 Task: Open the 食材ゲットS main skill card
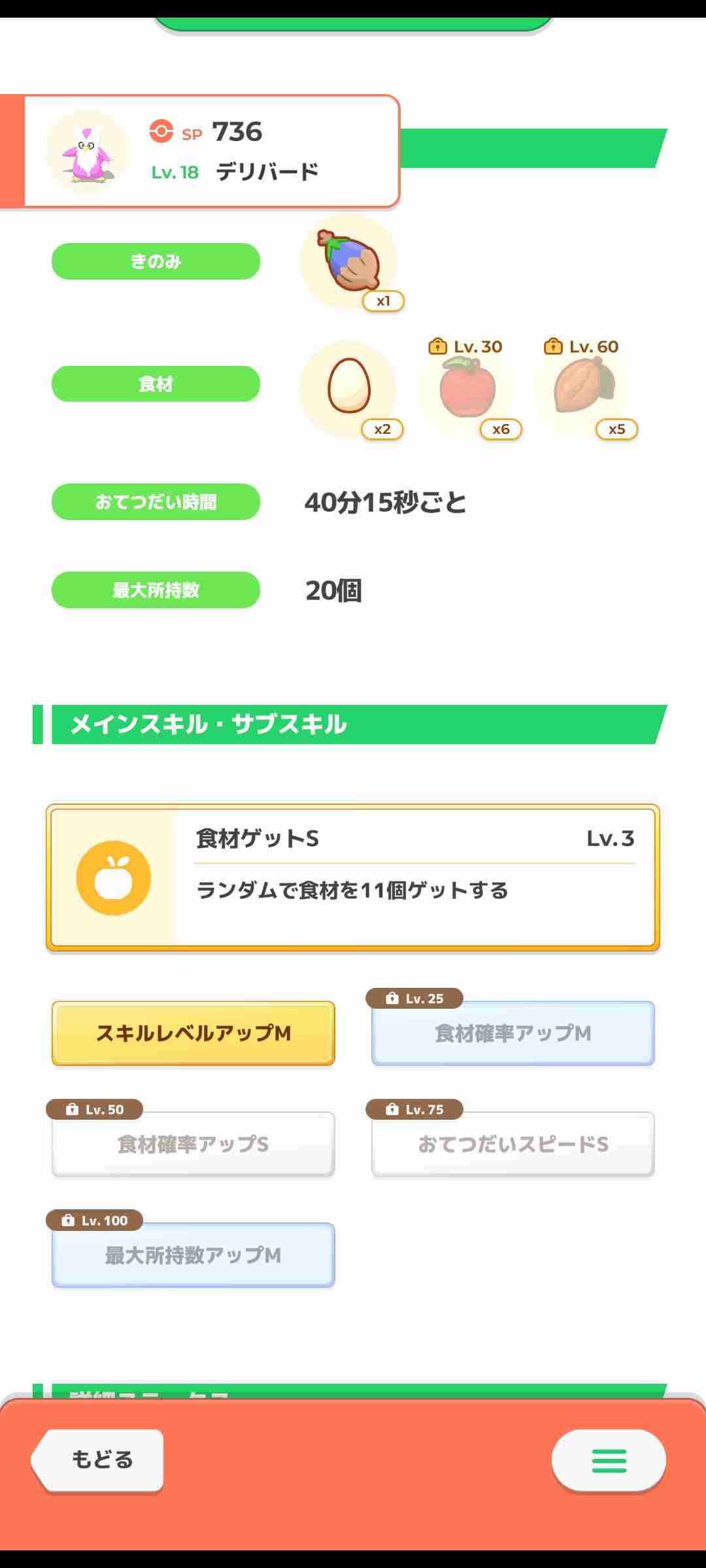click(353, 877)
